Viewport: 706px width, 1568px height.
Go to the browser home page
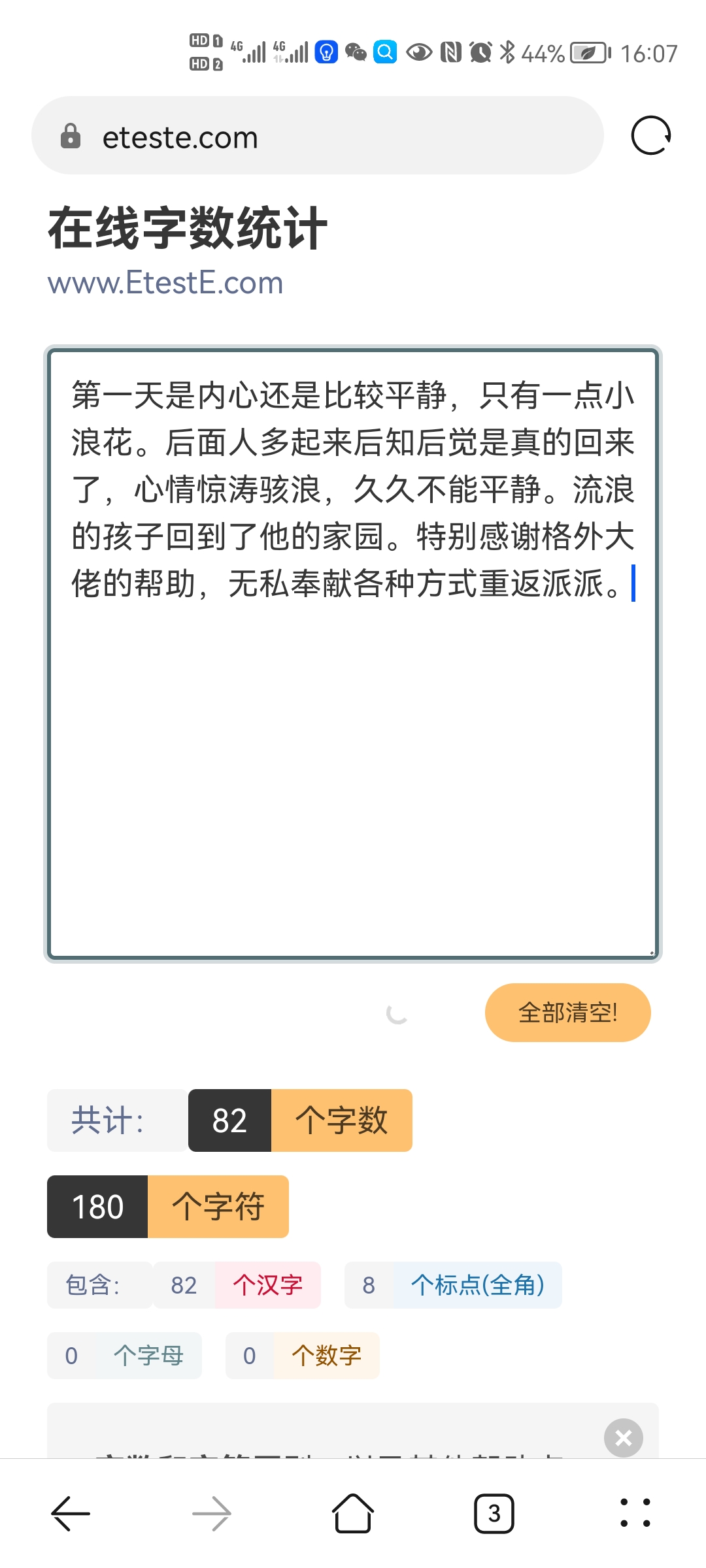(x=353, y=1513)
